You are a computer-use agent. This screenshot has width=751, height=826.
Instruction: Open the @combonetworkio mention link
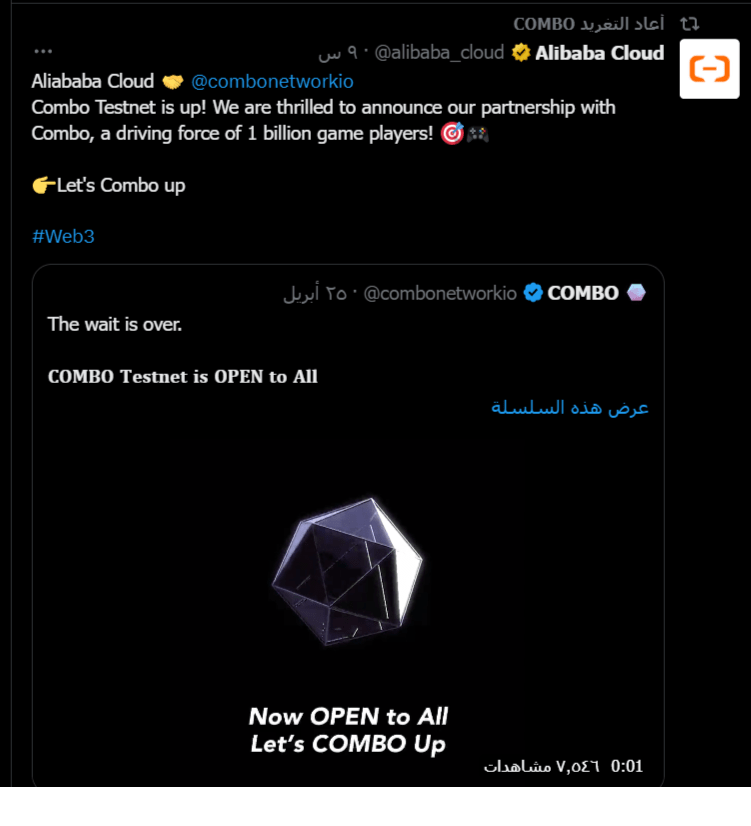pos(272,81)
